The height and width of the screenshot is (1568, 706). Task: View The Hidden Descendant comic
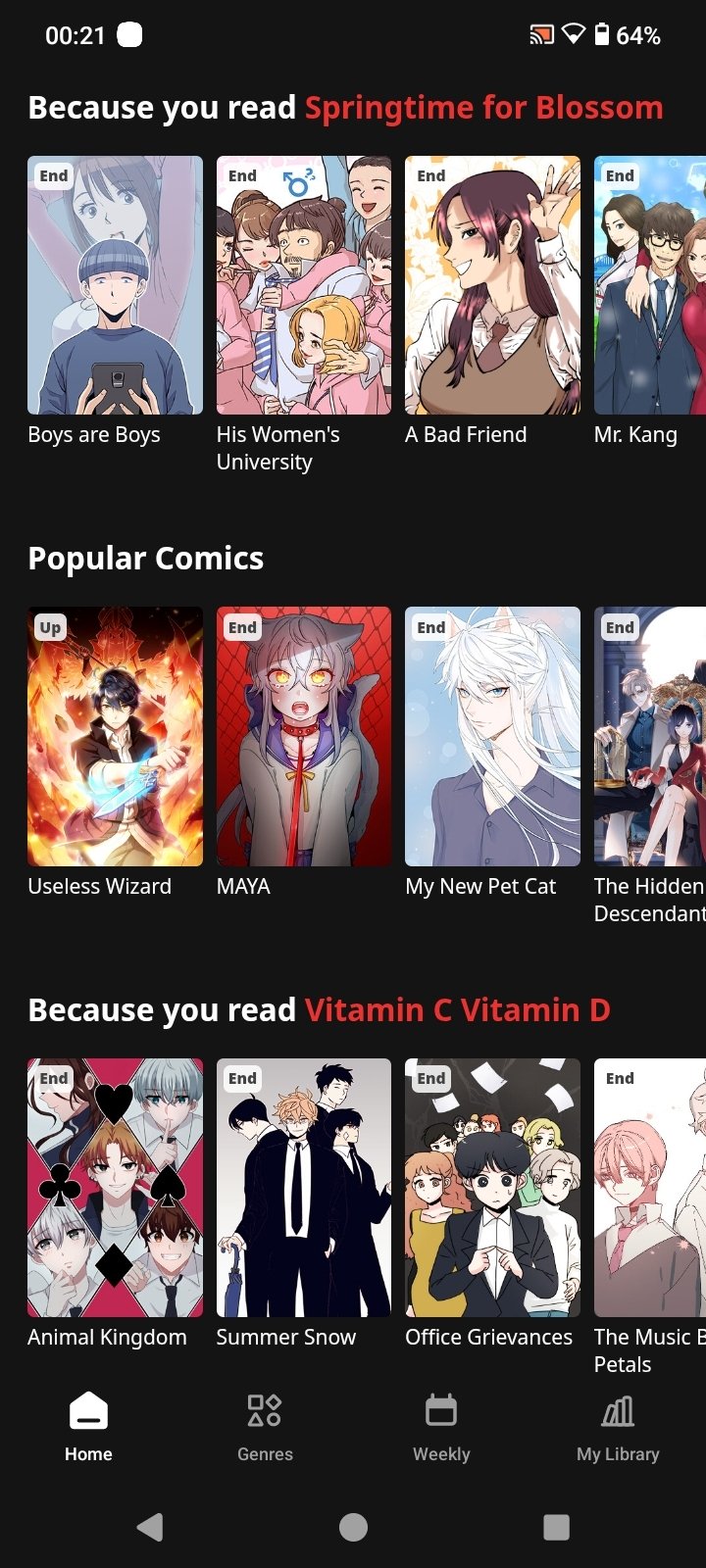[649, 736]
